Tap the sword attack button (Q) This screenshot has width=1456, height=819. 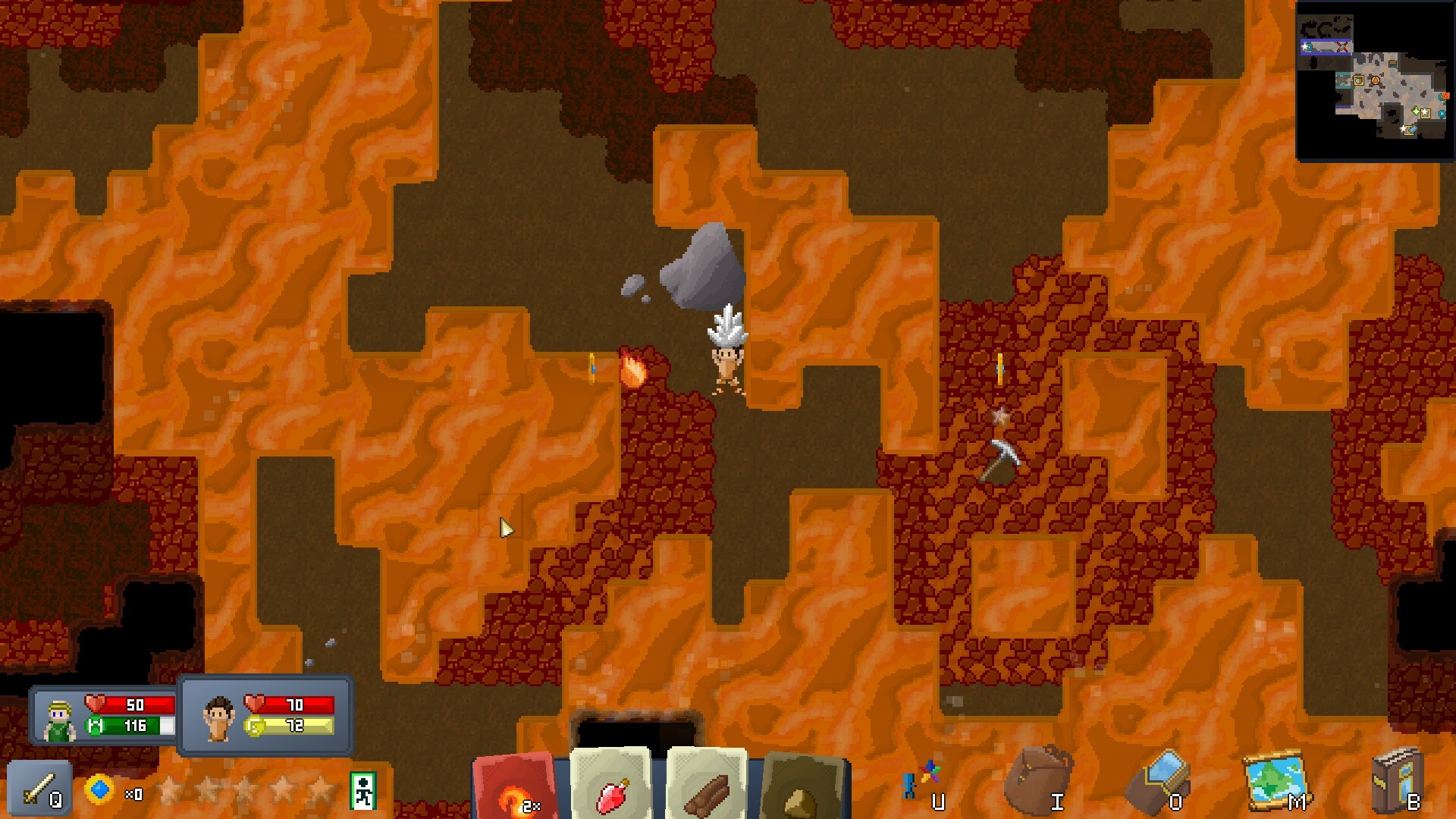(x=39, y=789)
